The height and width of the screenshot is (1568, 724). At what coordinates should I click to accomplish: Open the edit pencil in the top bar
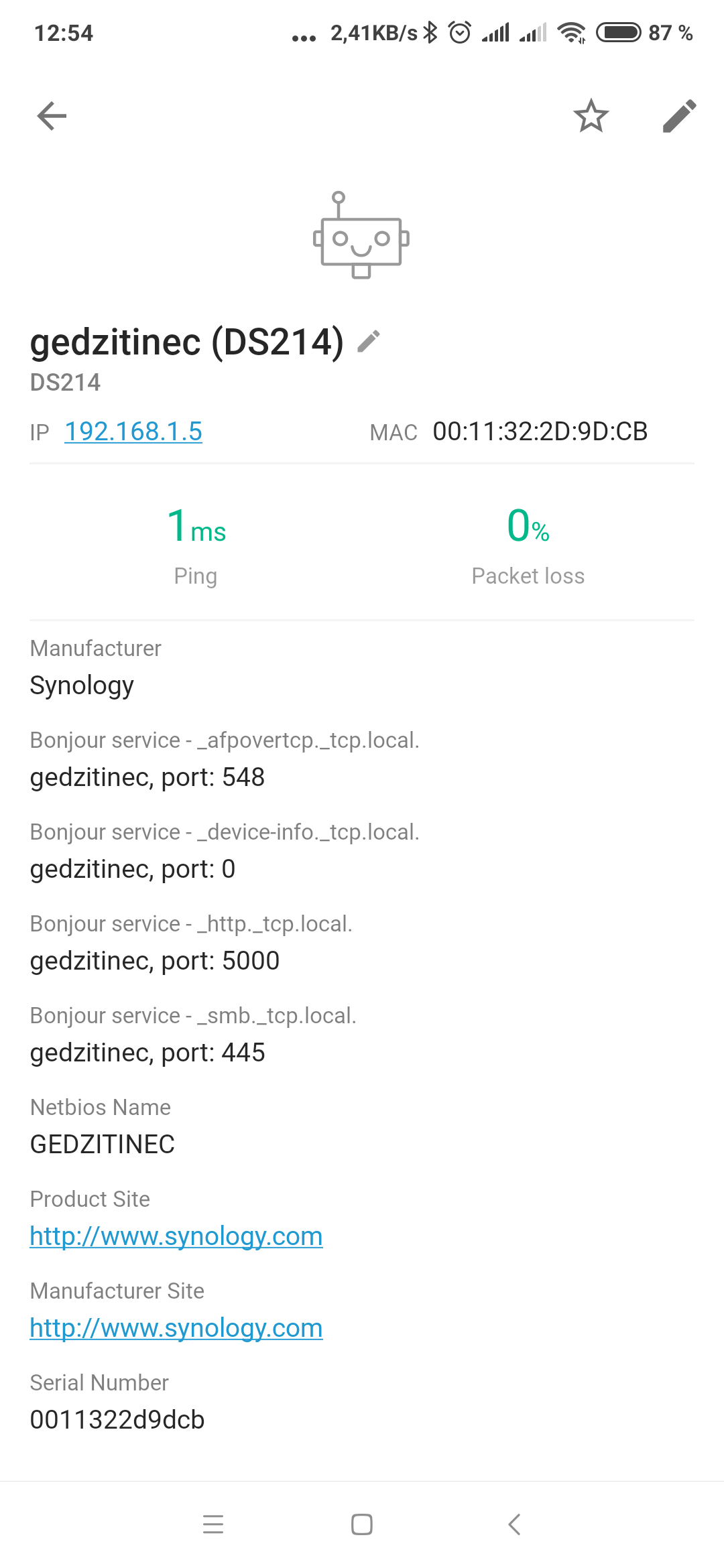679,116
